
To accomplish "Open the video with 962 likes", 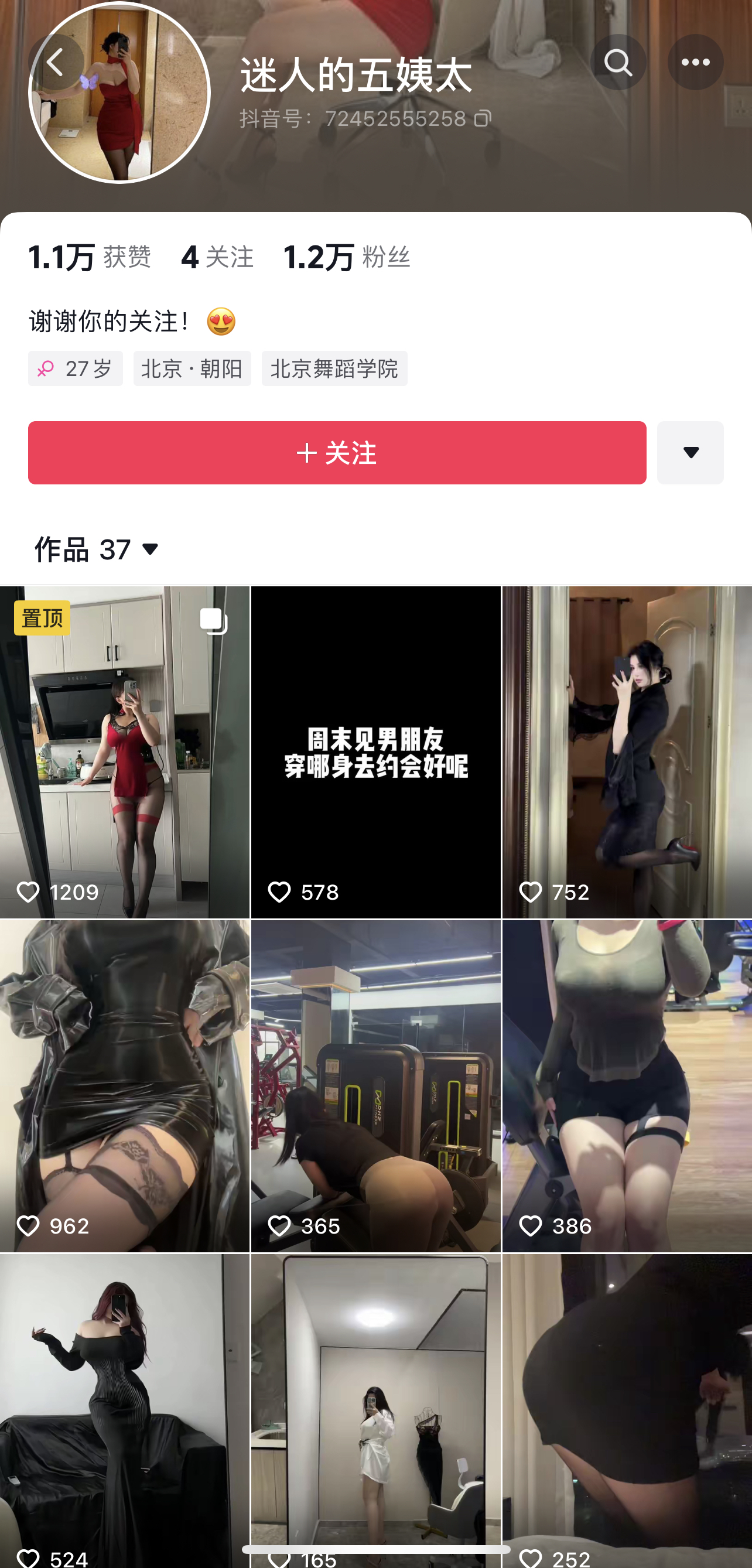I will pyautogui.click(x=125, y=1085).
